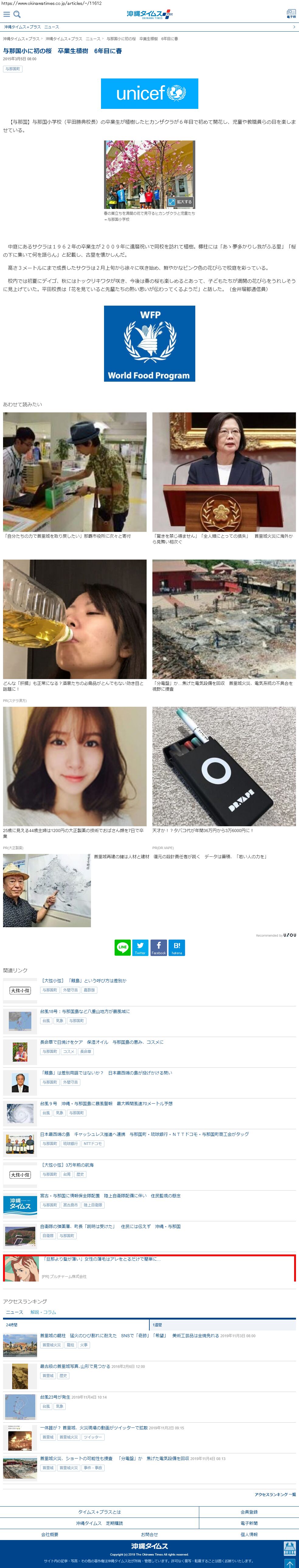Tap the 外間守吉 tag under the 【大弦小弦】「離島」 article

pos(70,990)
